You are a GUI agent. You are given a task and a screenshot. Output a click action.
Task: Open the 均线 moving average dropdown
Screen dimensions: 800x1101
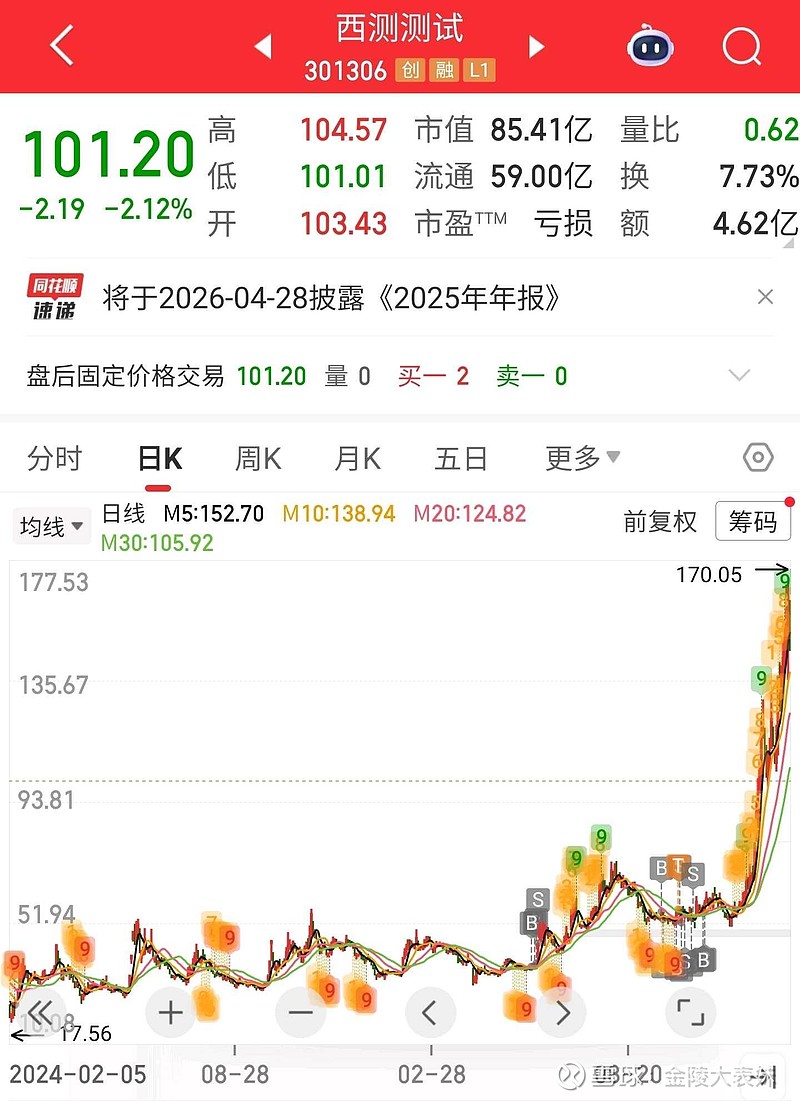[x=51, y=525]
